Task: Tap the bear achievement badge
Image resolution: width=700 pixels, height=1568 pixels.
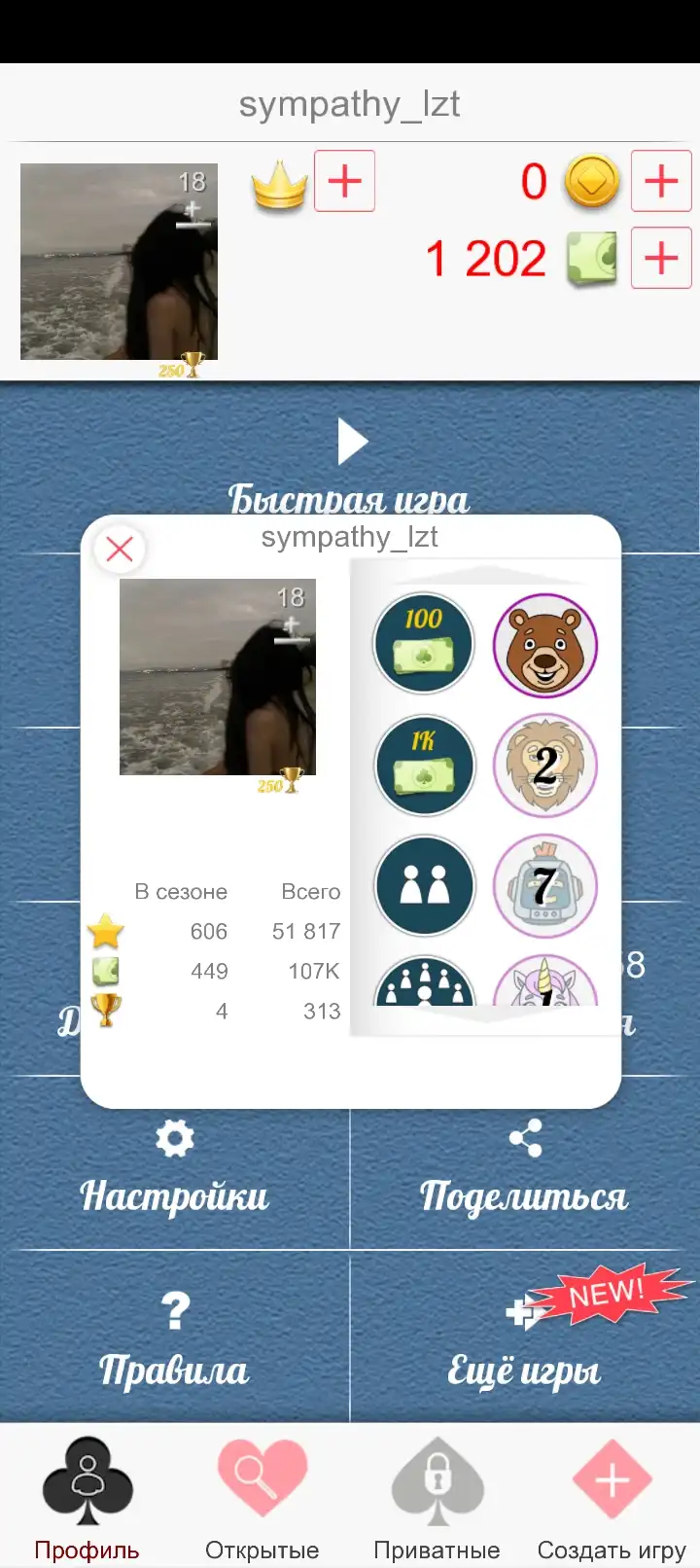Action: [545, 645]
